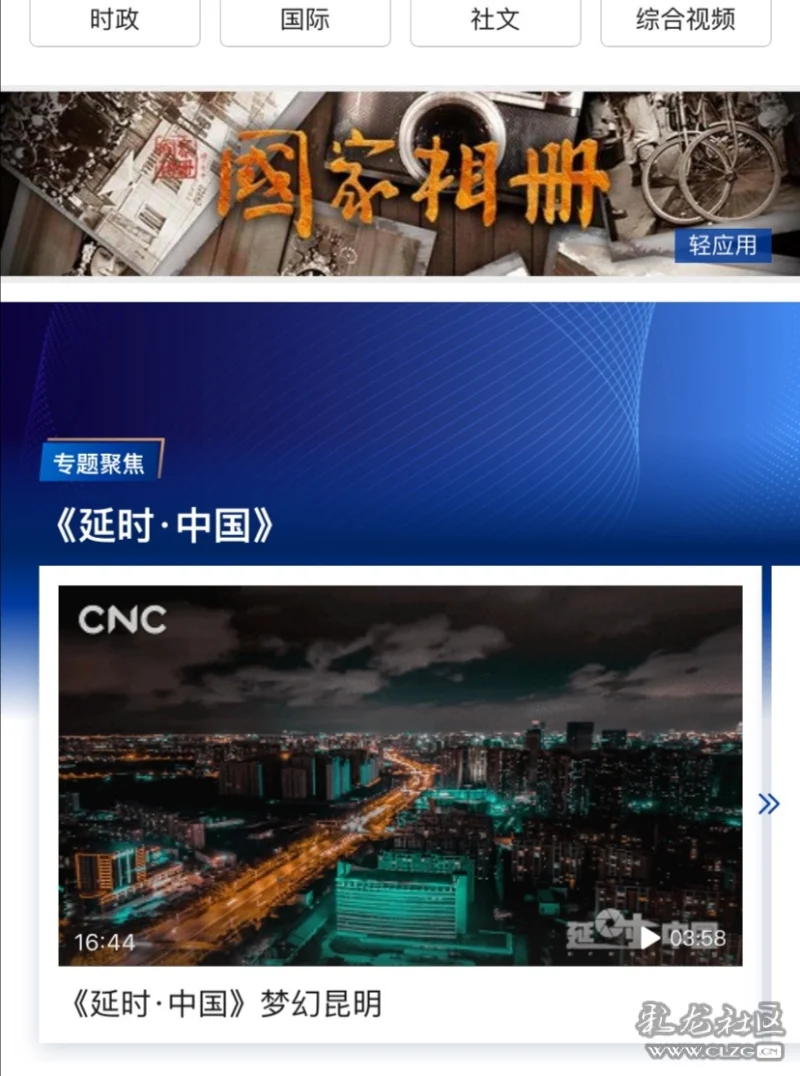Show next item with double arrow
The height and width of the screenshot is (1076, 800).
[768, 803]
